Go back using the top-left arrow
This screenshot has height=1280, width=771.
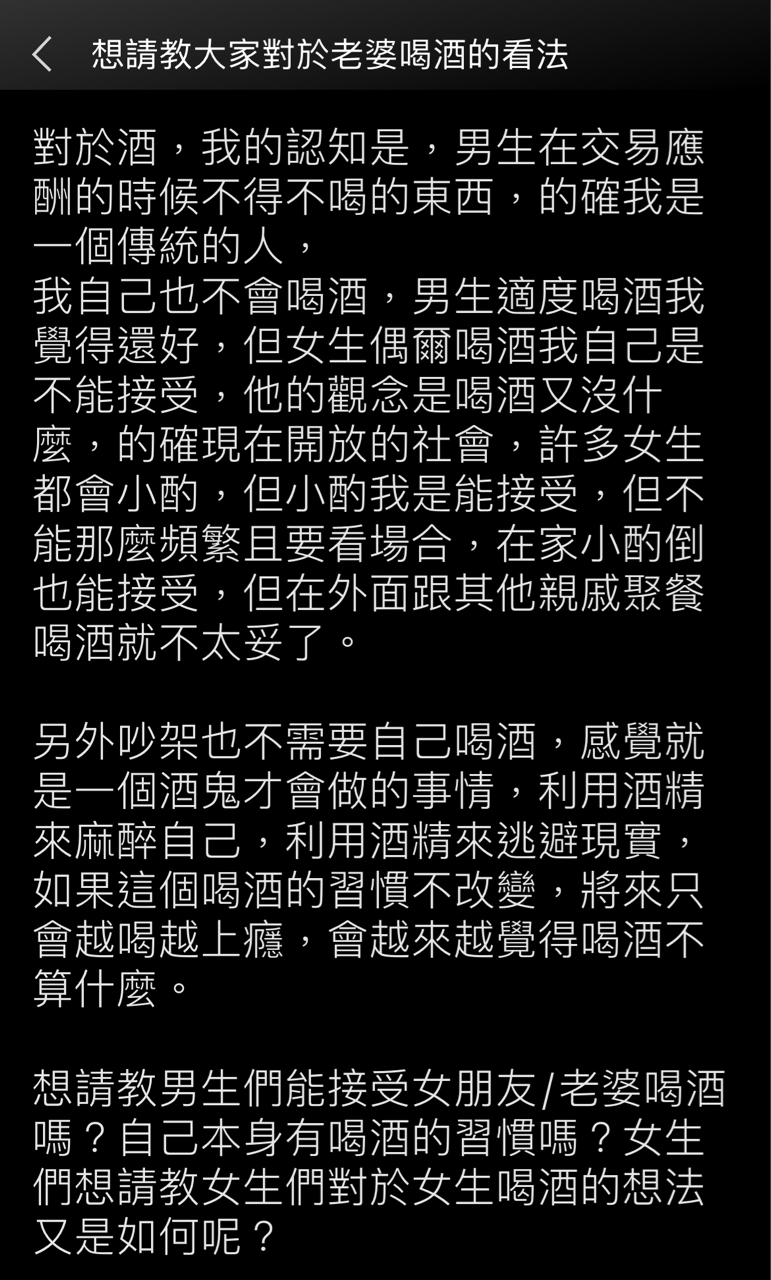[x=41, y=54]
